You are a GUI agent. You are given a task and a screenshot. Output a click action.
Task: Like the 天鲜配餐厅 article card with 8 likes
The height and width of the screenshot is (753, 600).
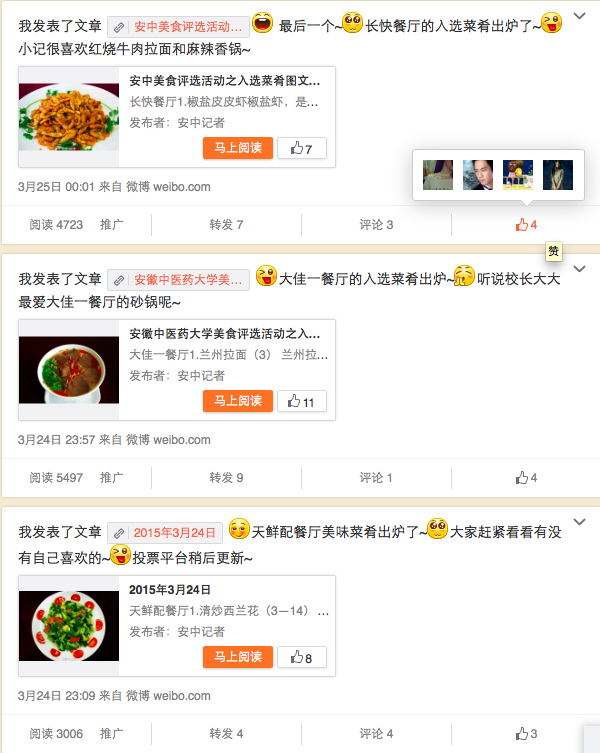[301, 658]
